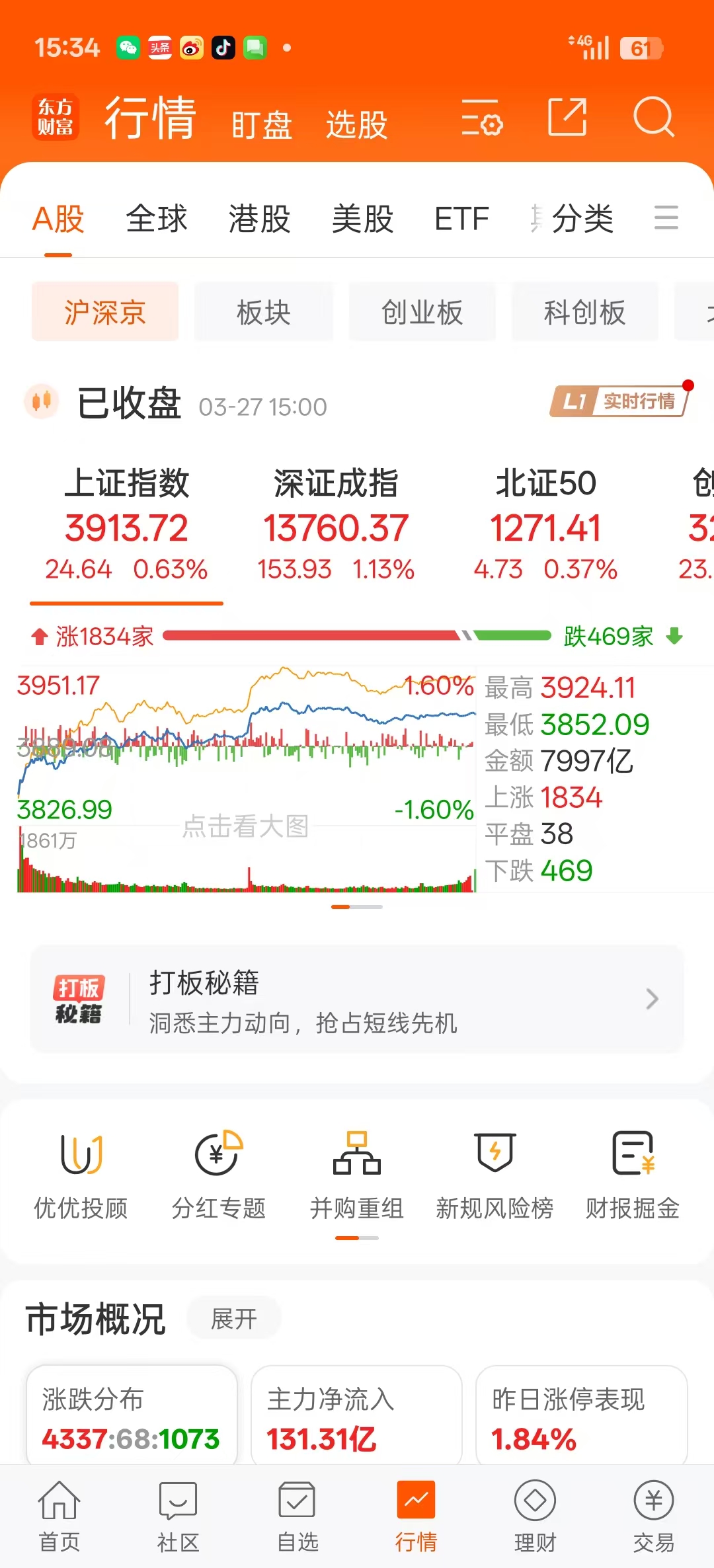Screen dimensions: 714x1568
Task: Open the ETF tab
Action: pyautogui.click(x=461, y=219)
